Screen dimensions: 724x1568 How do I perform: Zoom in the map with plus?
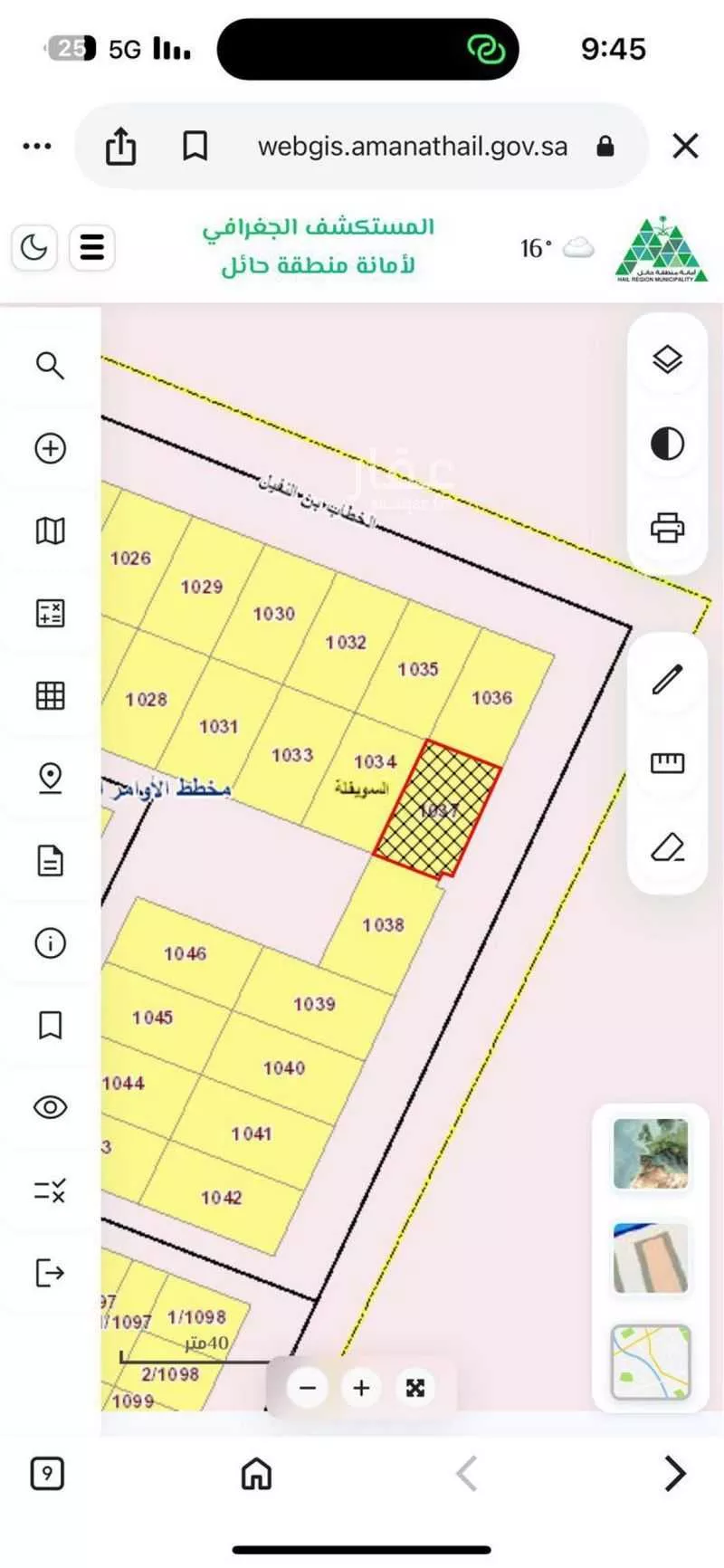pyautogui.click(x=361, y=1388)
